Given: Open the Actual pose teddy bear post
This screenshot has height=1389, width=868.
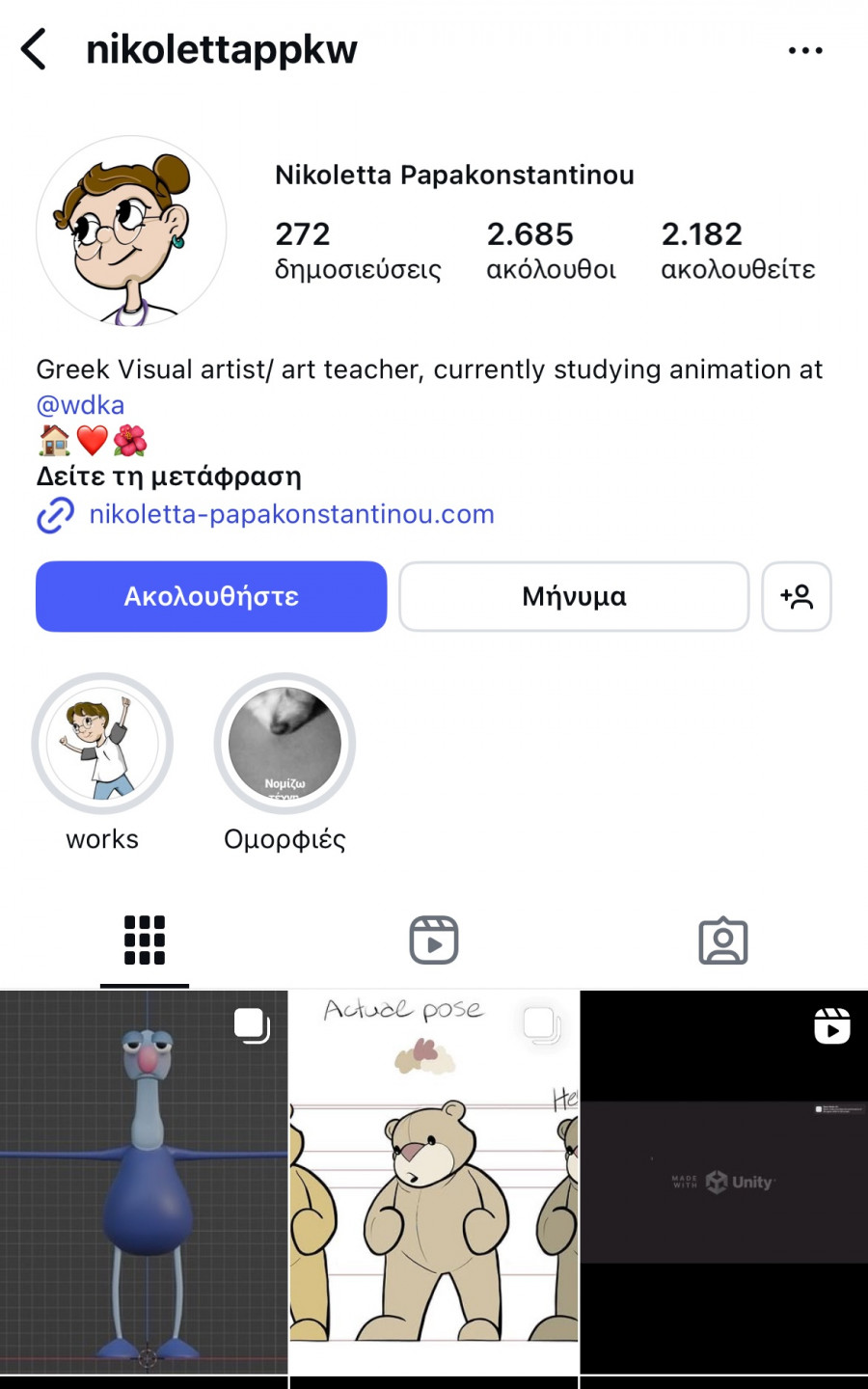Looking at the screenshot, I should click(434, 1182).
